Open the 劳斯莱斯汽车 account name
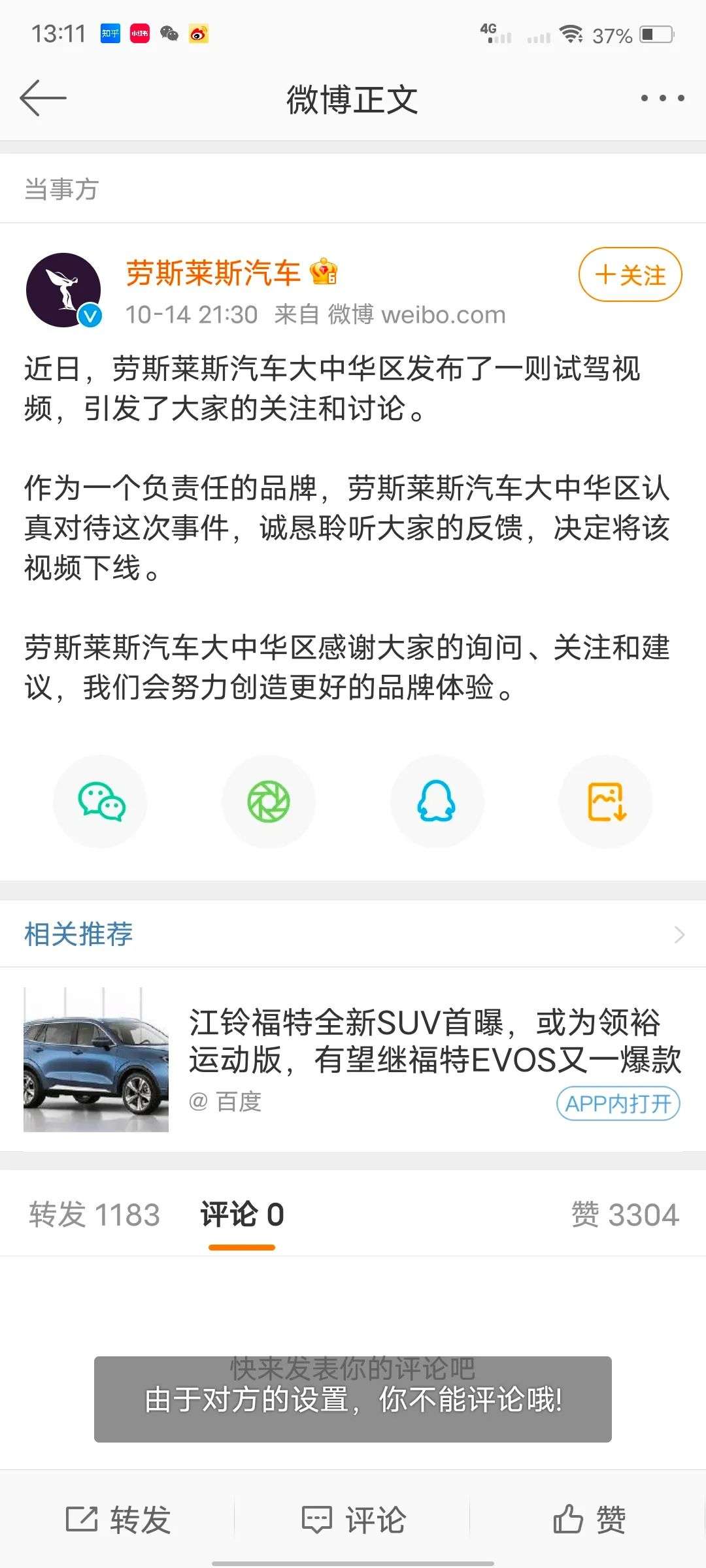Screen dimensions: 706x1568 [x=213, y=272]
